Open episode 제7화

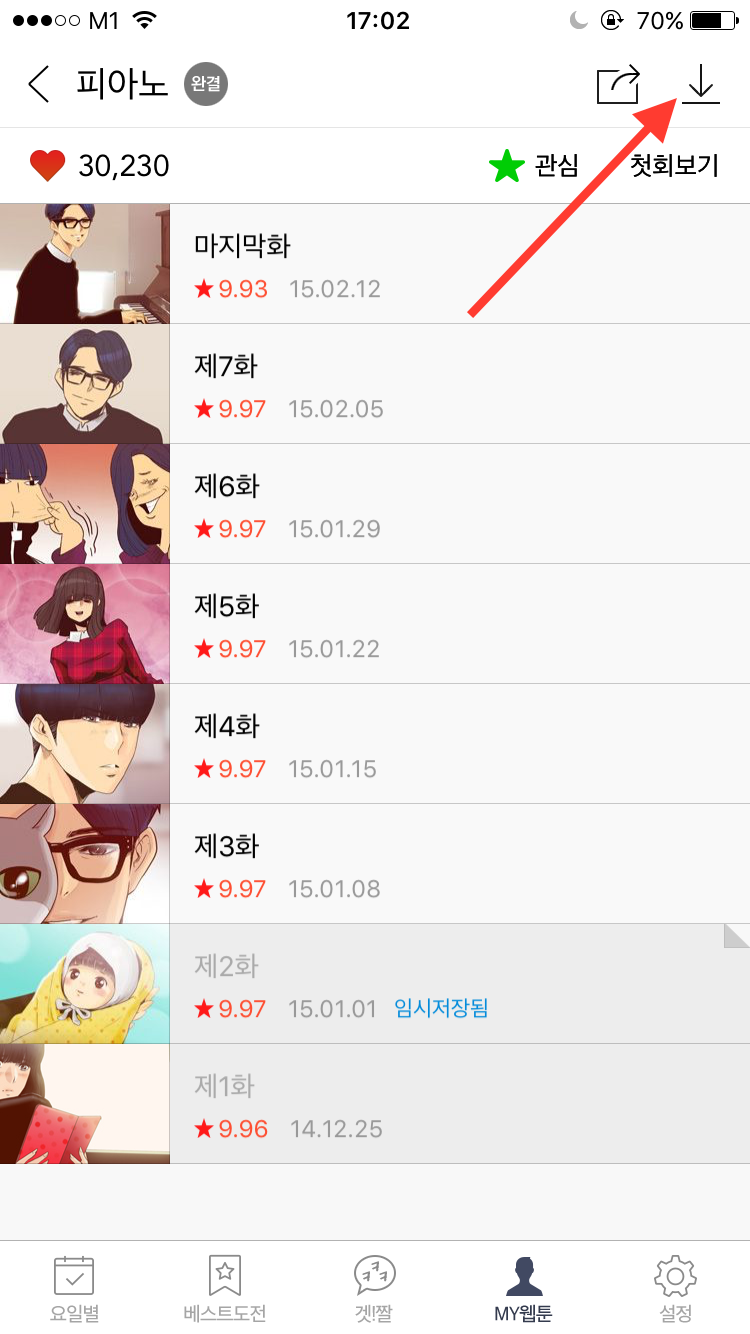(x=375, y=384)
